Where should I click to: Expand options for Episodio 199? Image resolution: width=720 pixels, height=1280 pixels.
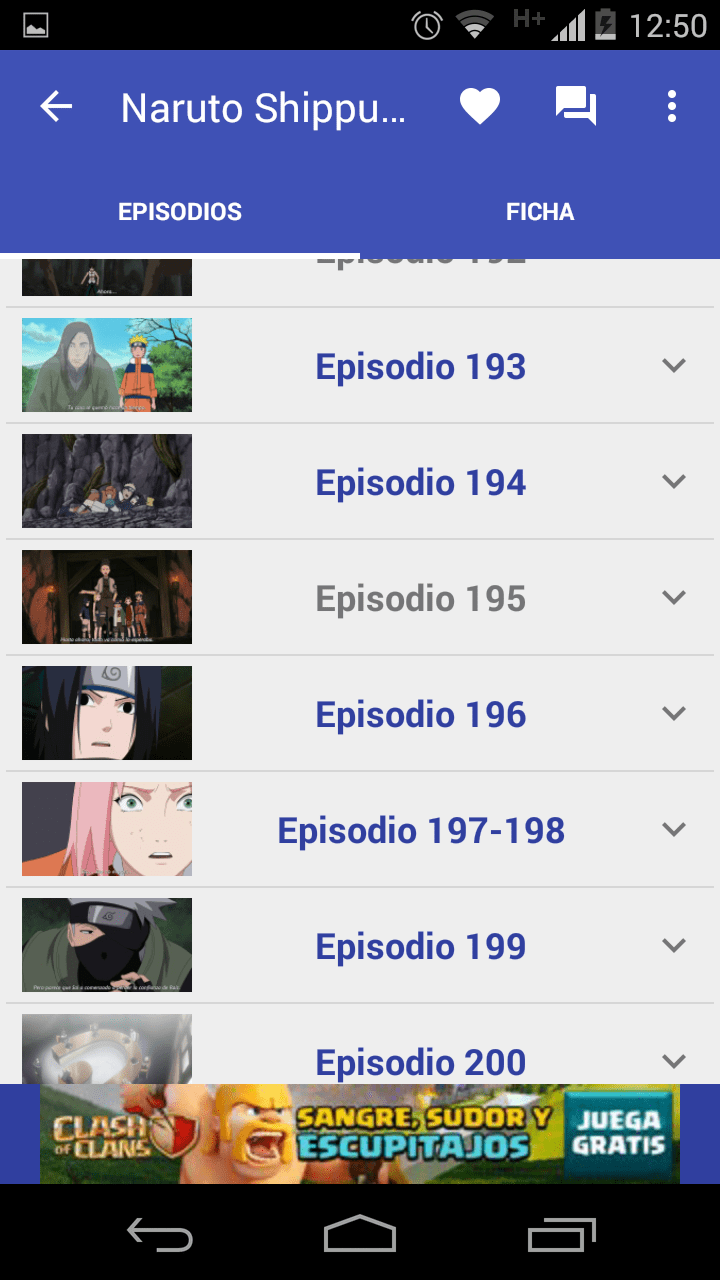[675, 946]
